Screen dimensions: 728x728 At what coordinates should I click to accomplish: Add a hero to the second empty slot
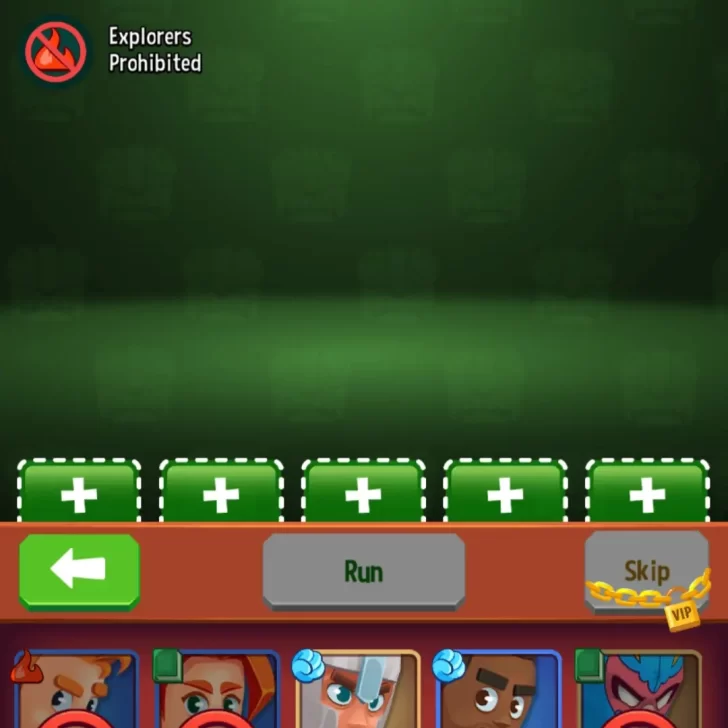tap(221, 494)
